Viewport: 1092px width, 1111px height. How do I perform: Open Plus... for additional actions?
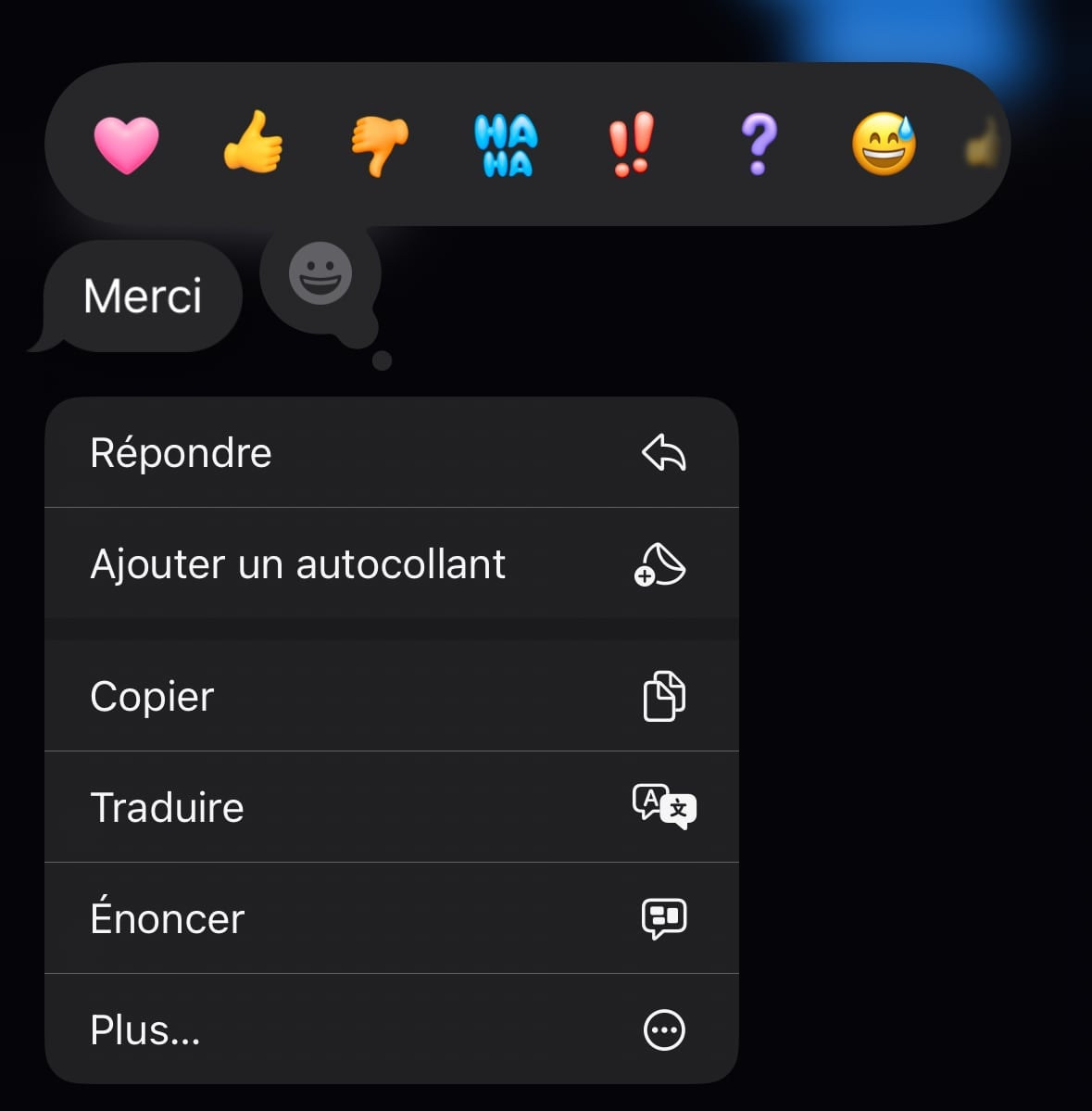pos(145,1029)
